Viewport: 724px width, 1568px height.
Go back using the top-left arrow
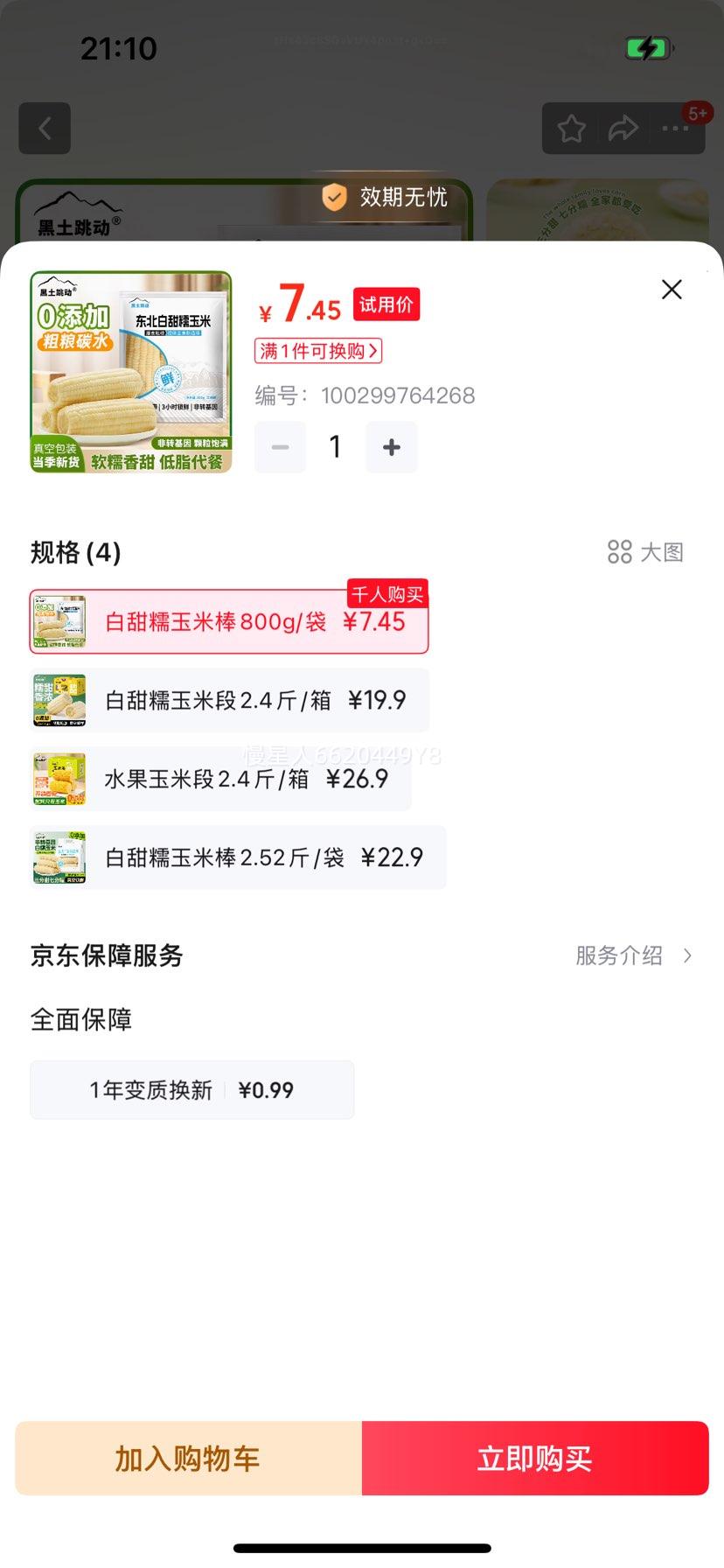click(45, 128)
